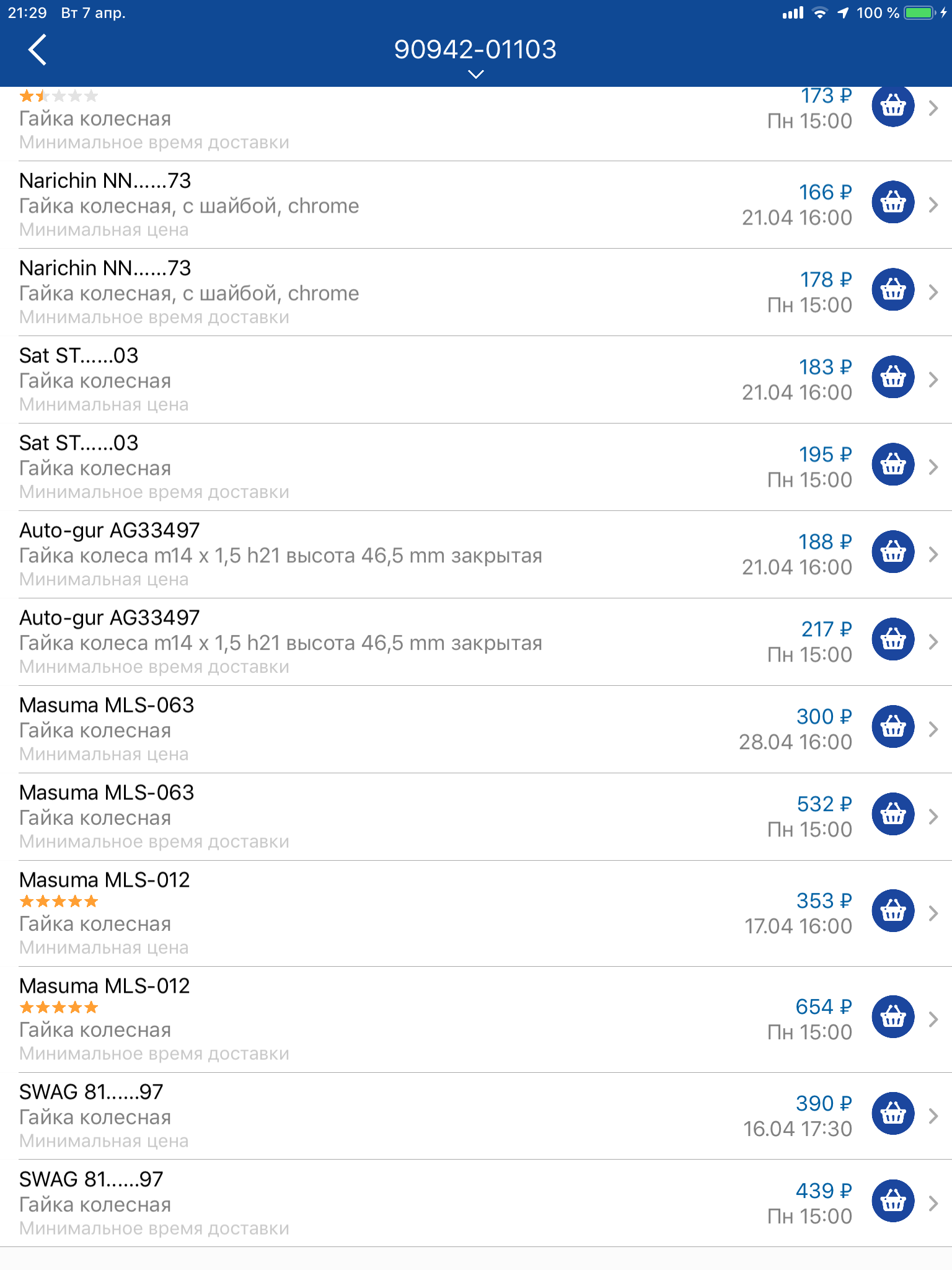Add the 532 ₽ Masuma MLS-063 to cart

point(892,814)
